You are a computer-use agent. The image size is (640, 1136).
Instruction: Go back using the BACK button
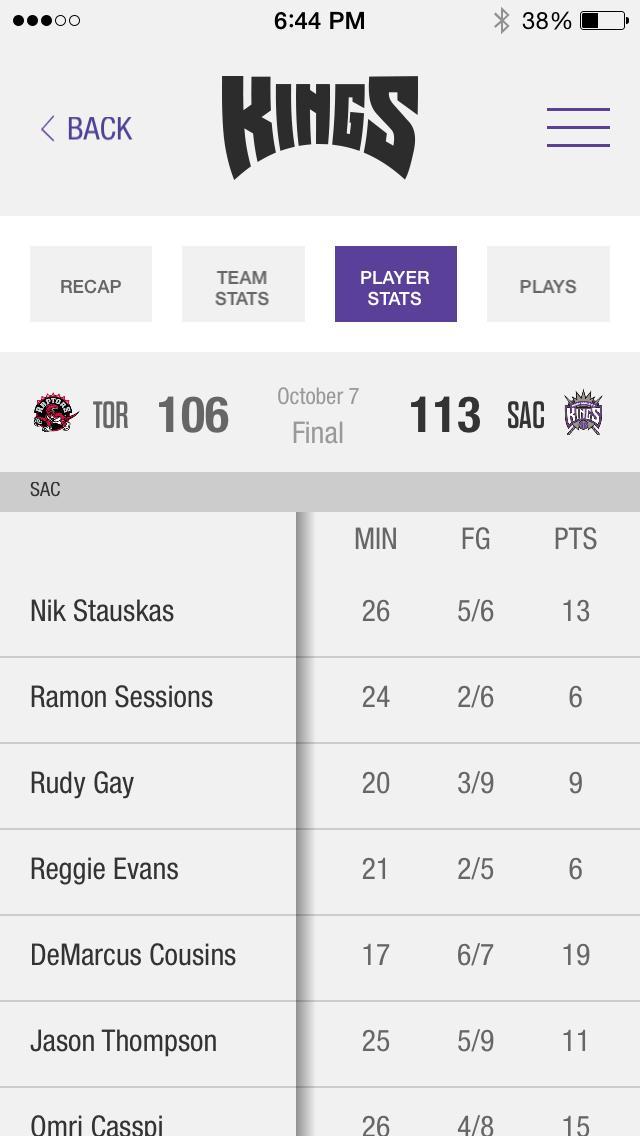(86, 129)
